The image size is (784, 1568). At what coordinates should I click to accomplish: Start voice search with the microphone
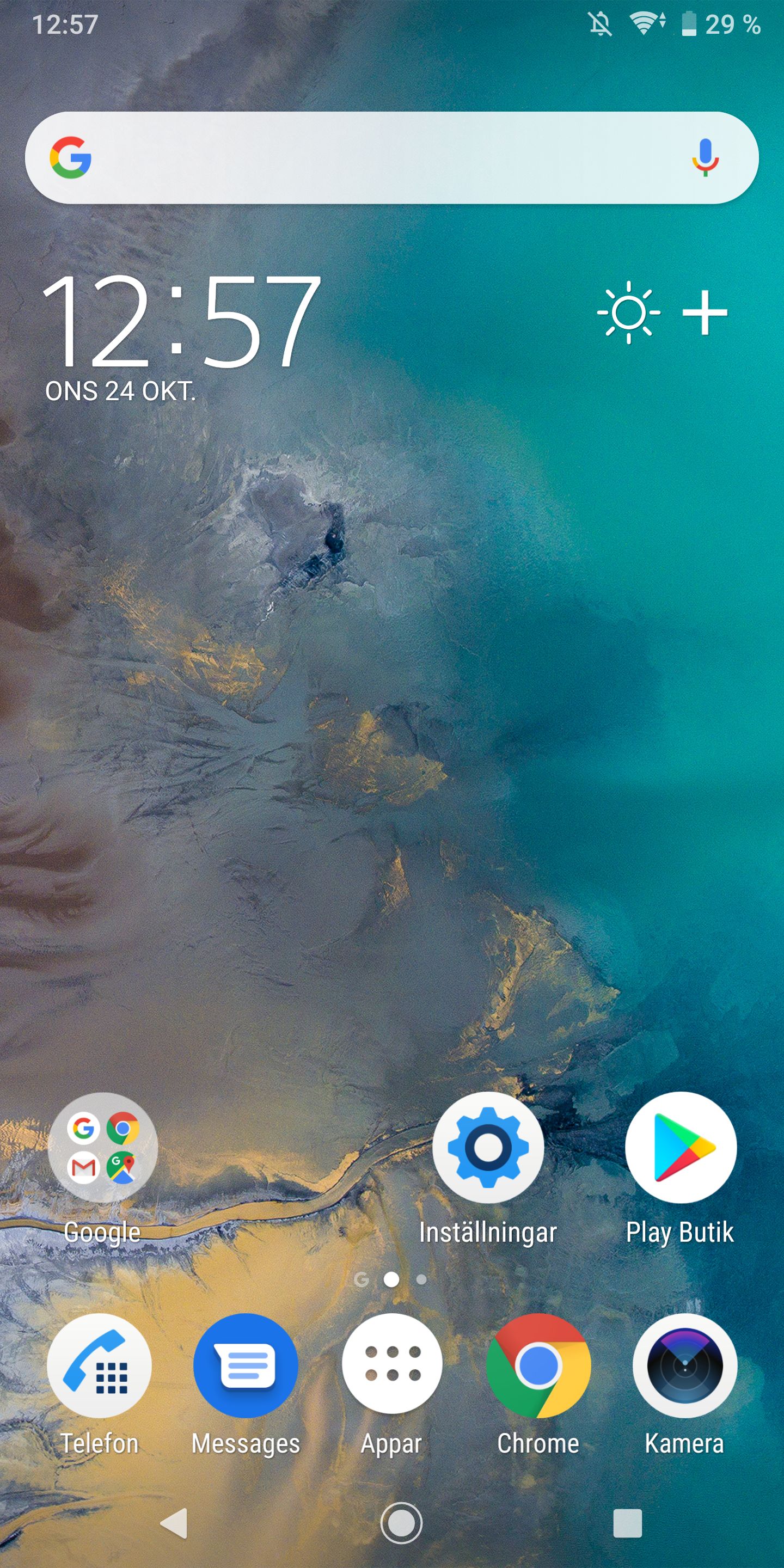705,158
